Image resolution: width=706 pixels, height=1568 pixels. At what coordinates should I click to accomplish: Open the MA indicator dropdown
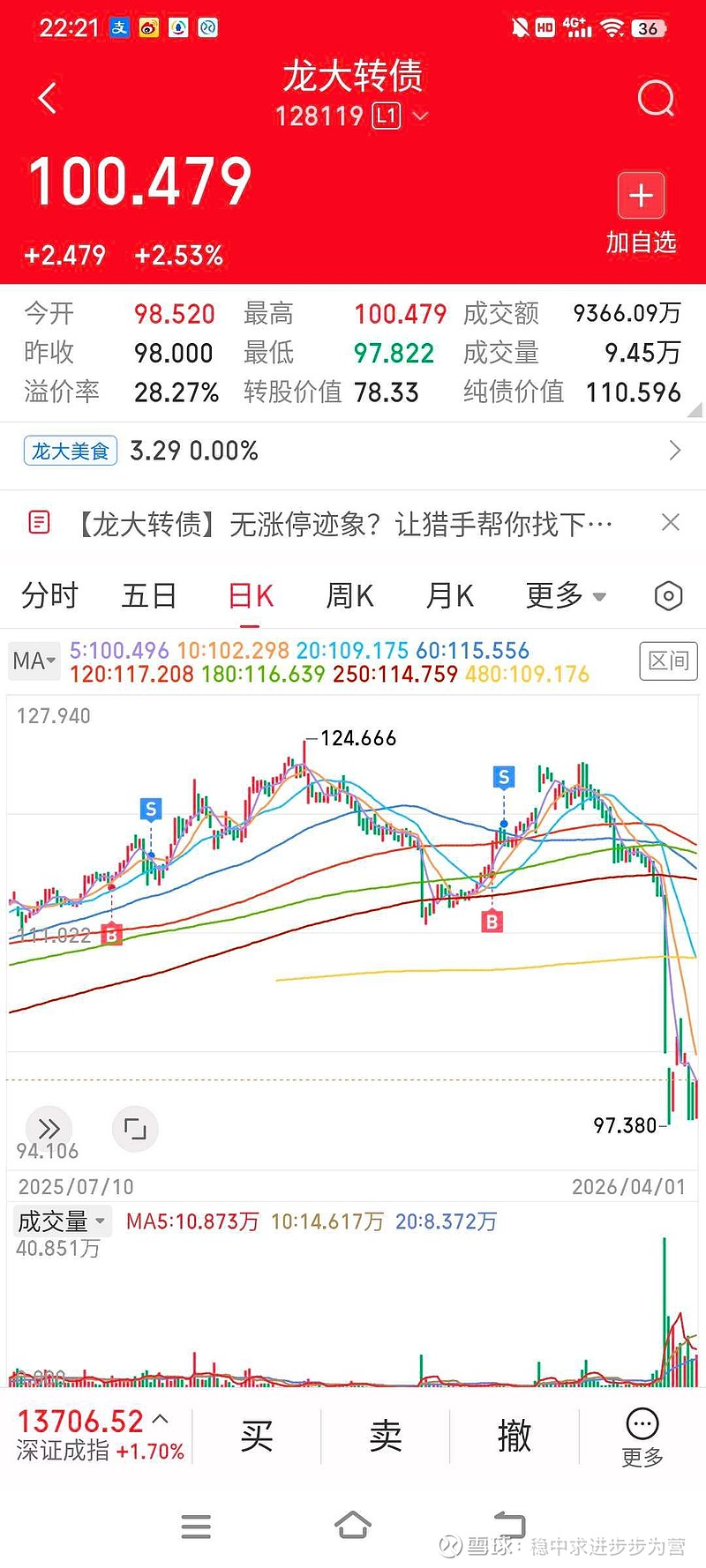33,661
